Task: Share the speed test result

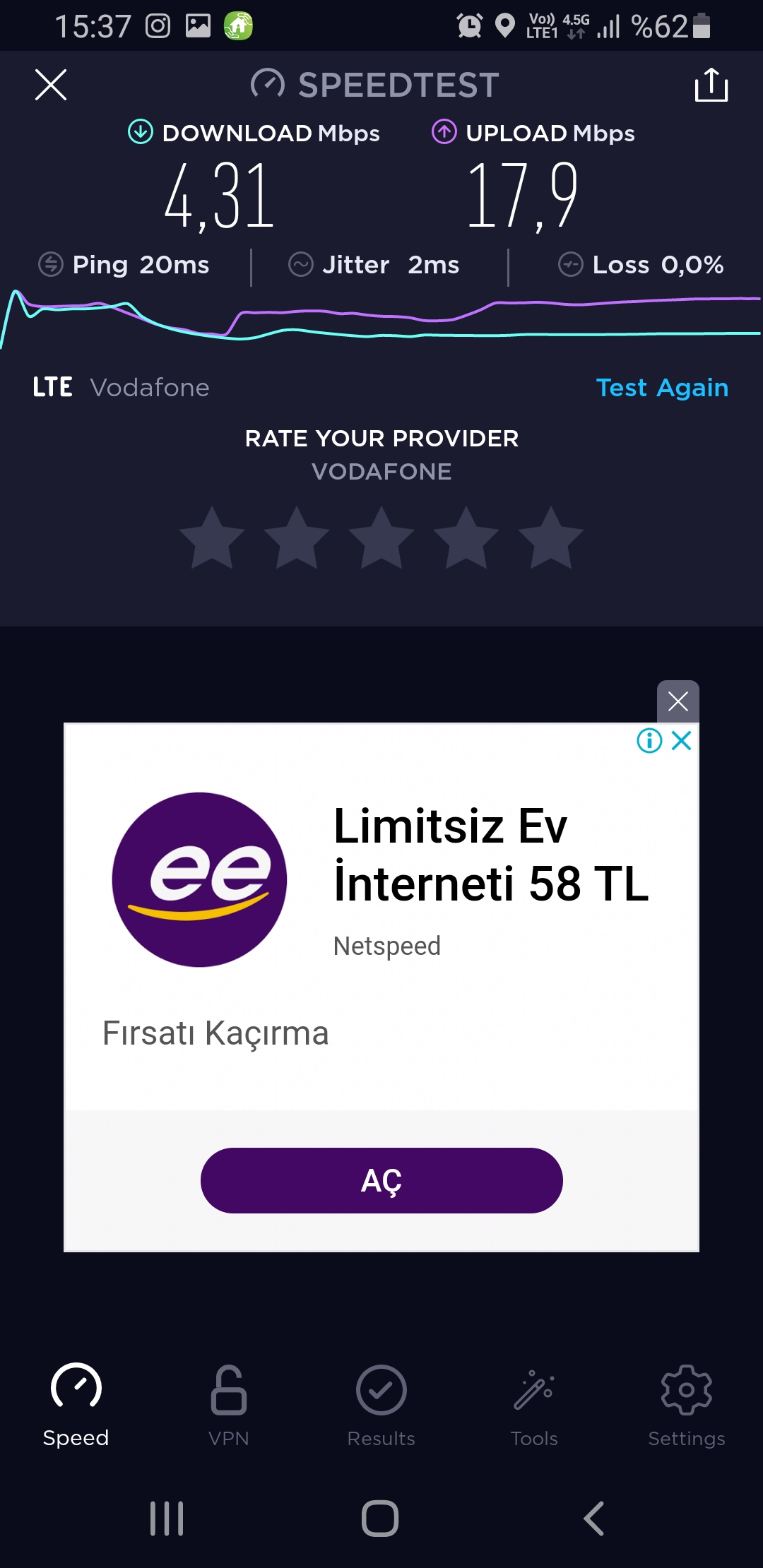Action: pyautogui.click(x=711, y=85)
